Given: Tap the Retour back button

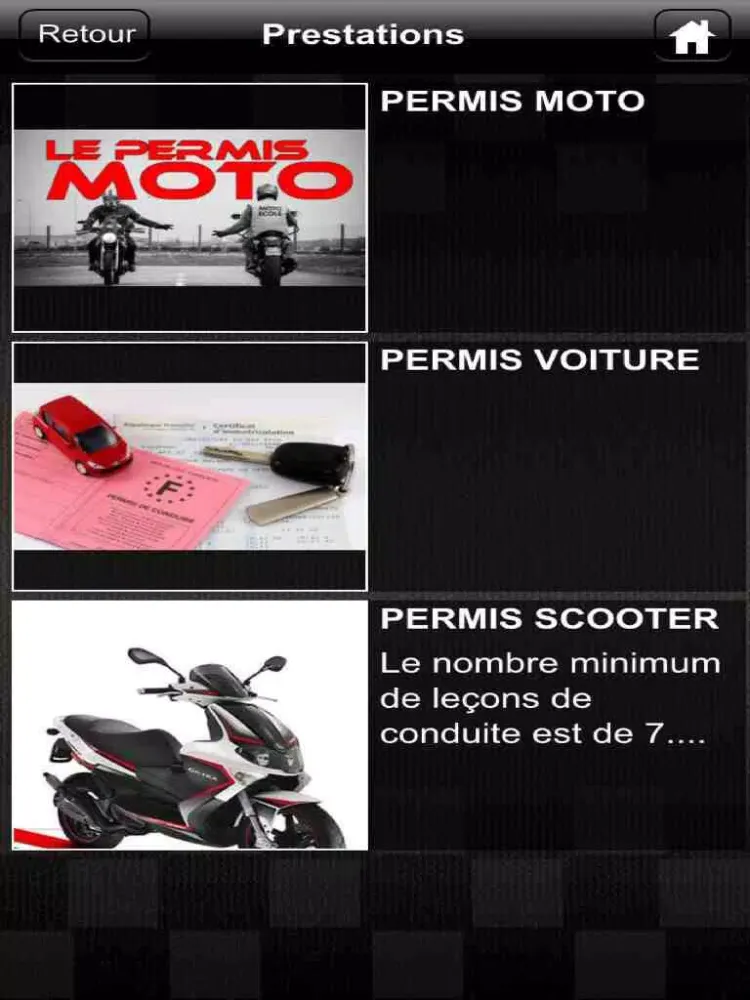Looking at the screenshot, I should point(85,35).
